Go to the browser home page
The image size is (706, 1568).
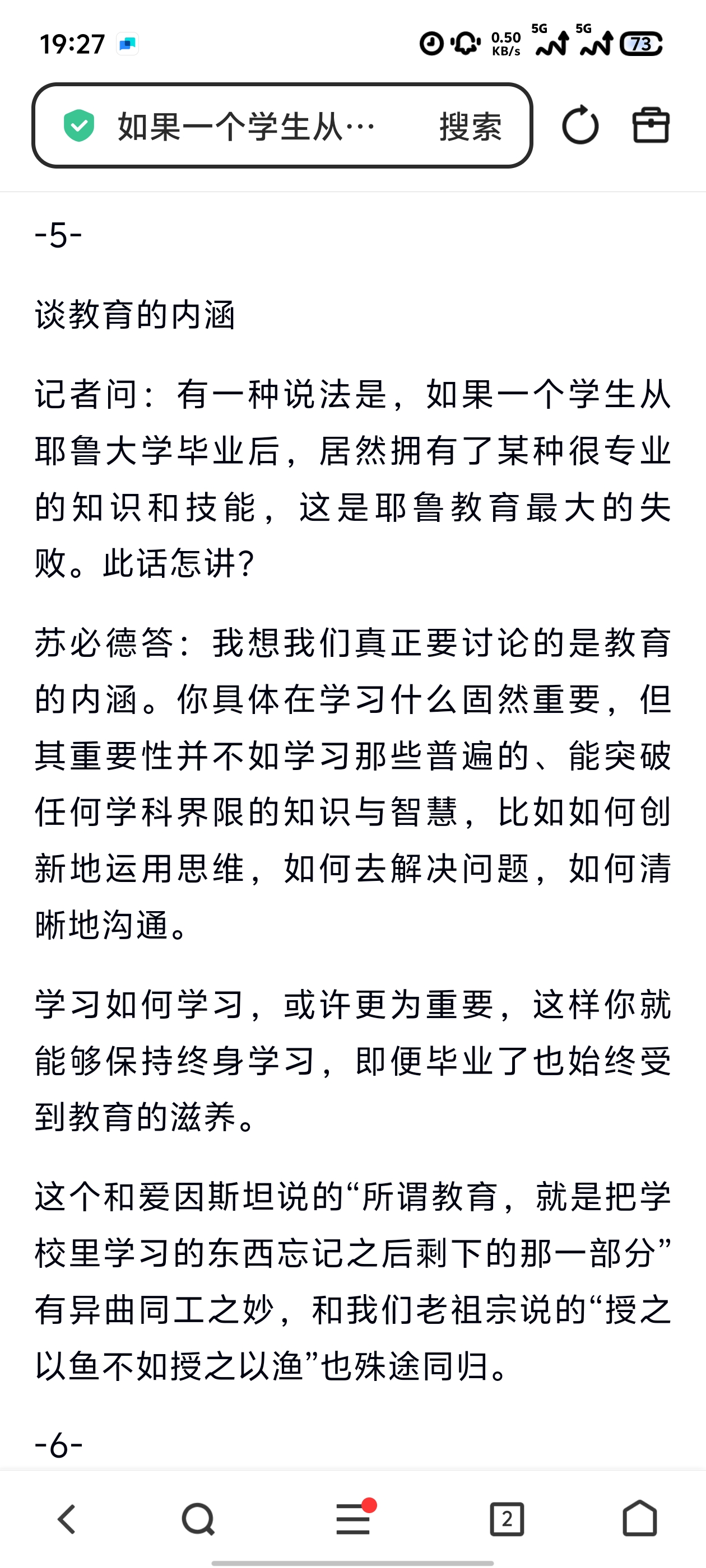[x=640, y=1519]
